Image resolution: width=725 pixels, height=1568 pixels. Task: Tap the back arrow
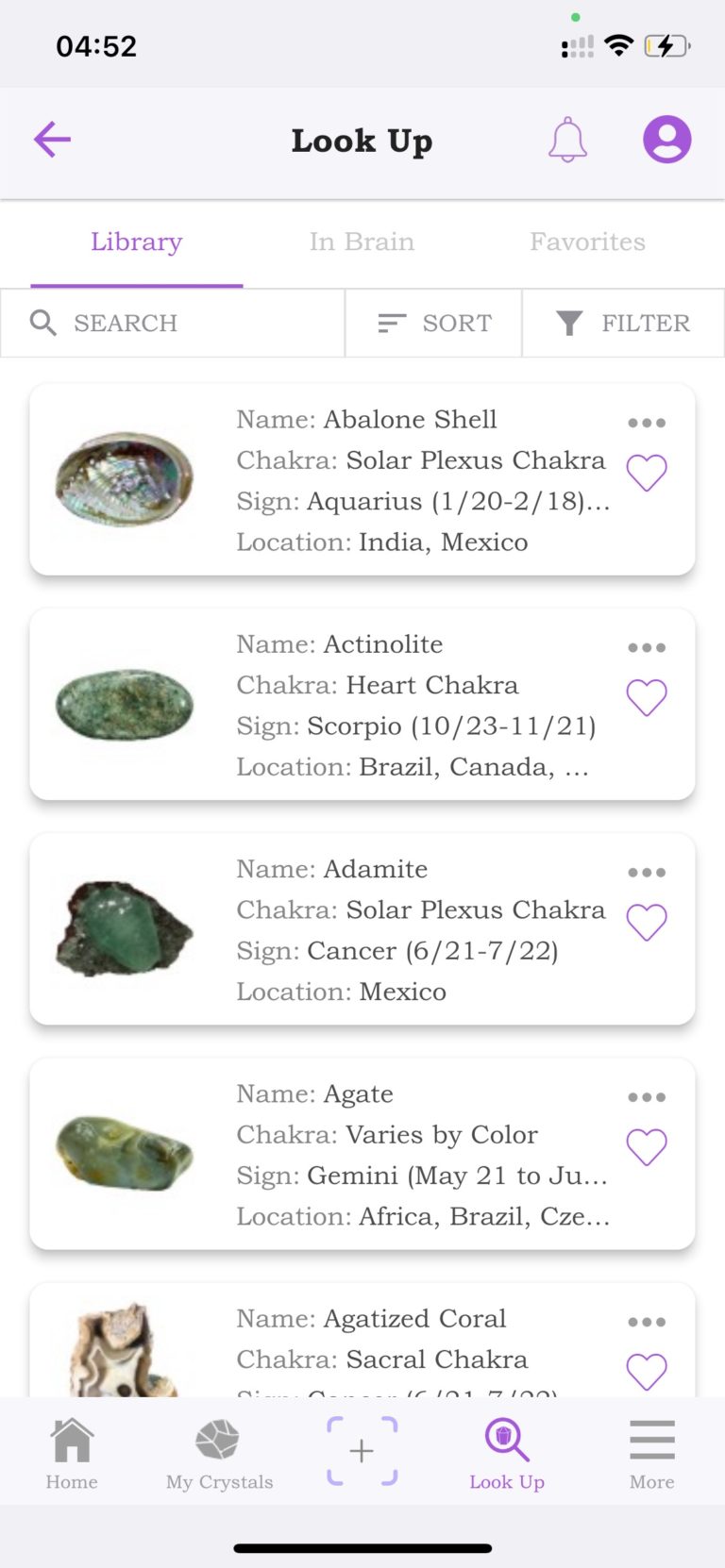(52, 139)
